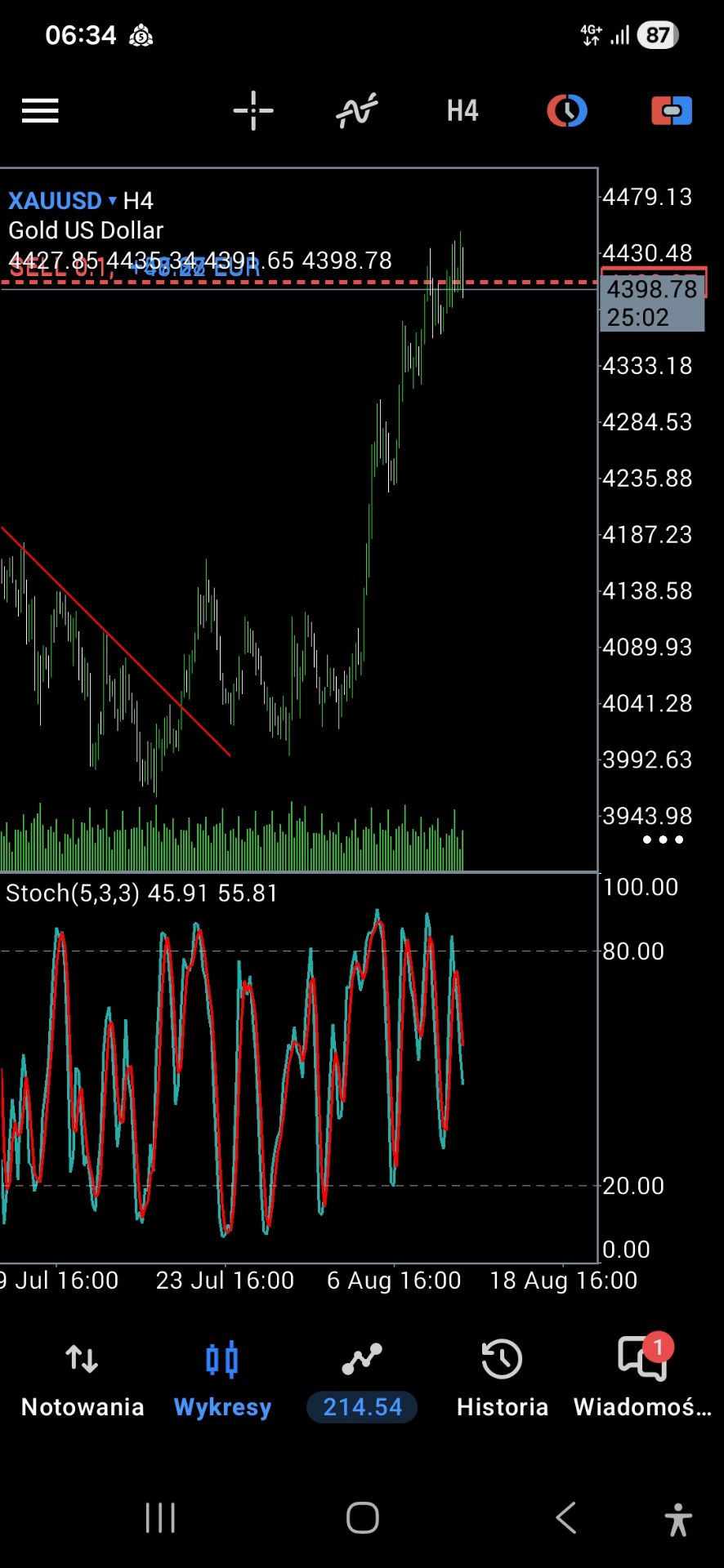Open the new order trade icon
Screen dimensions: 724x1568
pos(672,110)
